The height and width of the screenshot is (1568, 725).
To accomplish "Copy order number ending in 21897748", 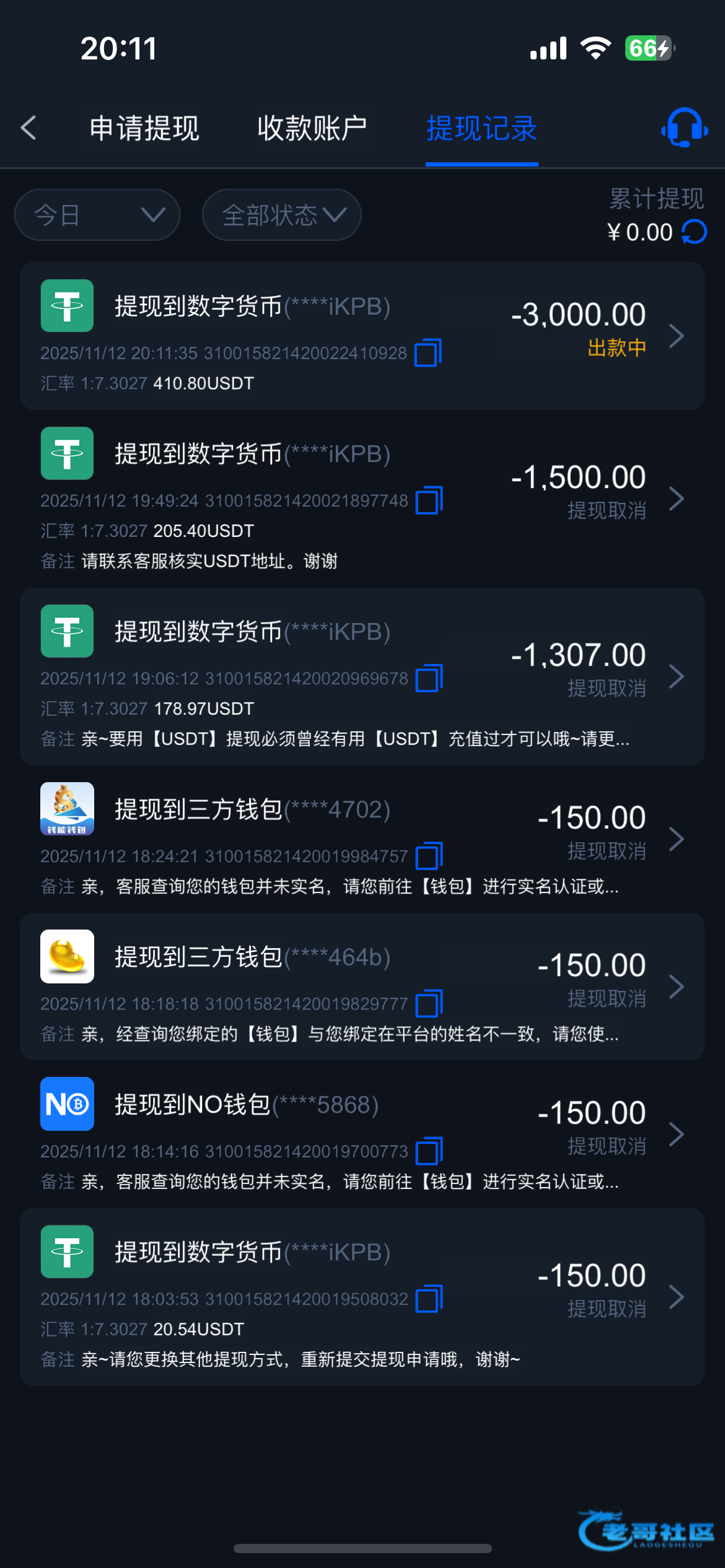I will pos(429,500).
